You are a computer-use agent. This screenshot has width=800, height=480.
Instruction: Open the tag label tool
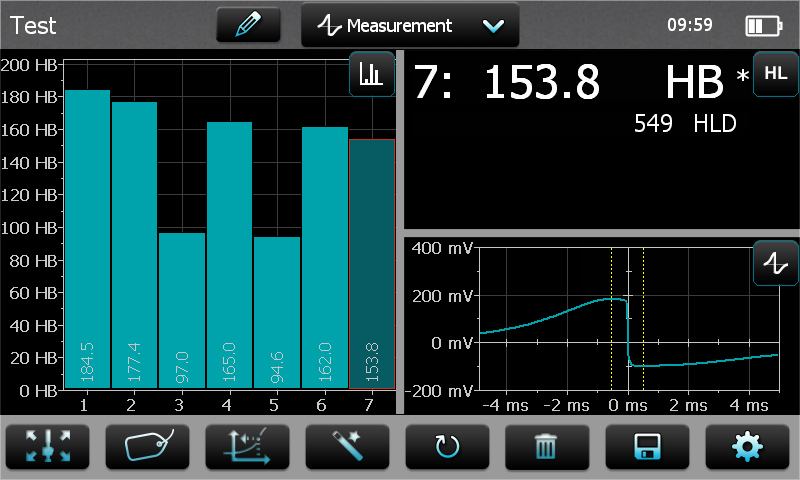[148, 446]
